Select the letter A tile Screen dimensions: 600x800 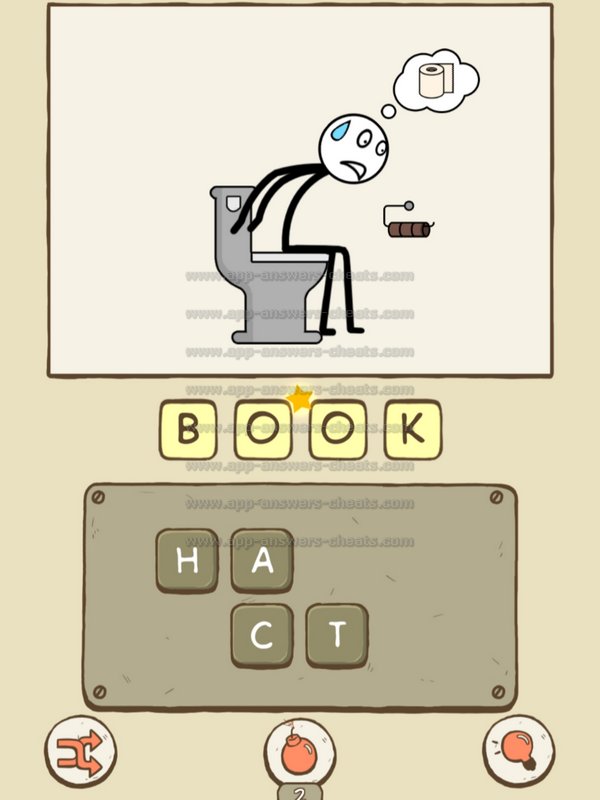(262, 561)
